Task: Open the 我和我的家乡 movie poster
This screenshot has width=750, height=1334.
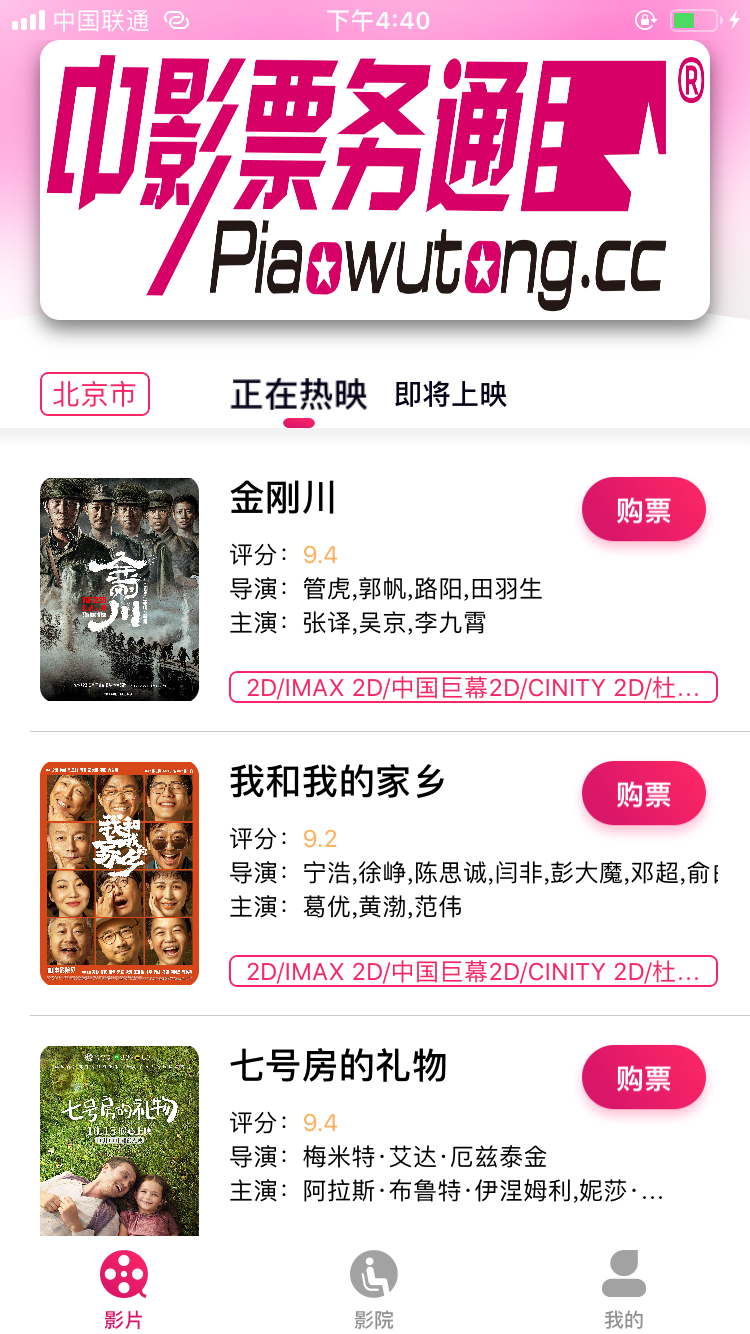Action: point(119,873)
